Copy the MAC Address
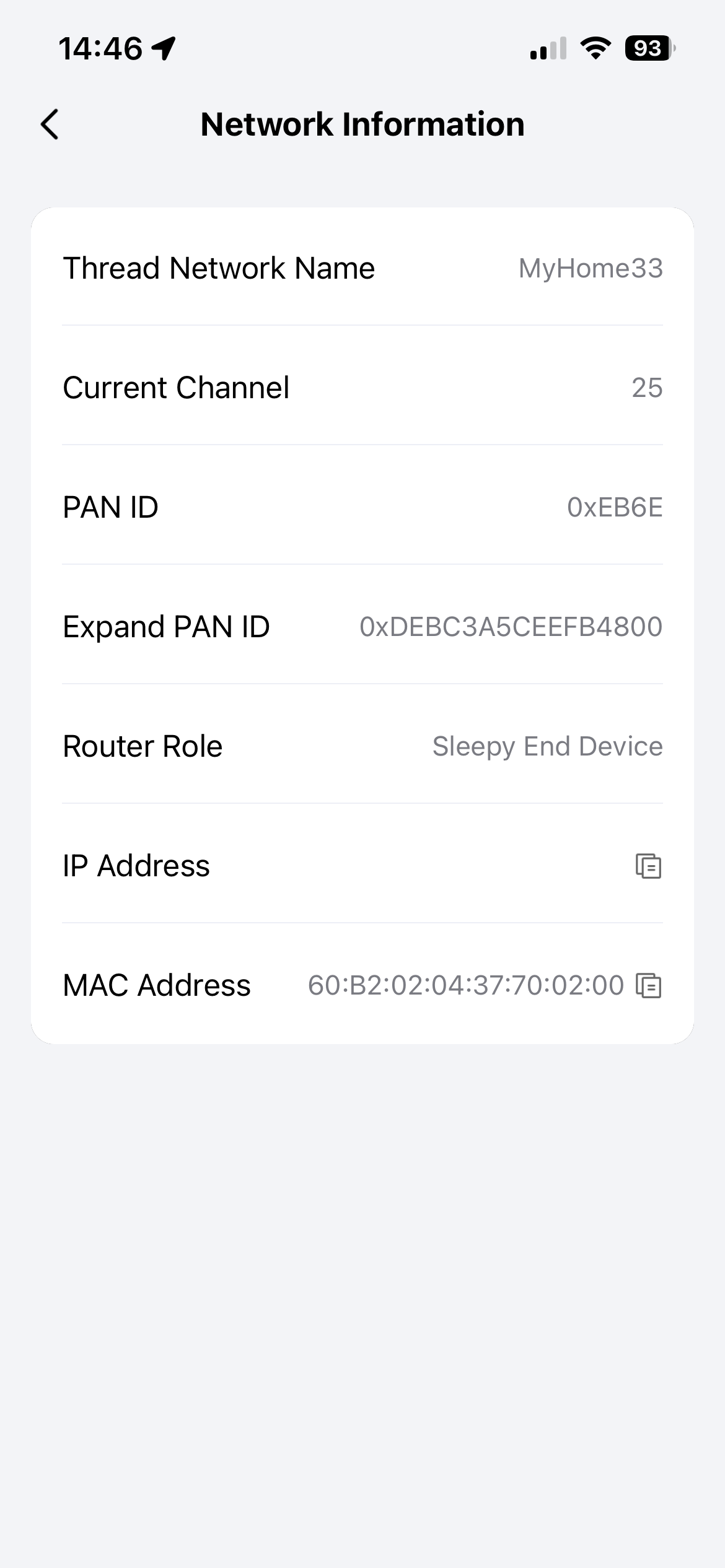The width and height of the screenshot is (725, 1568). click(648, 985)
